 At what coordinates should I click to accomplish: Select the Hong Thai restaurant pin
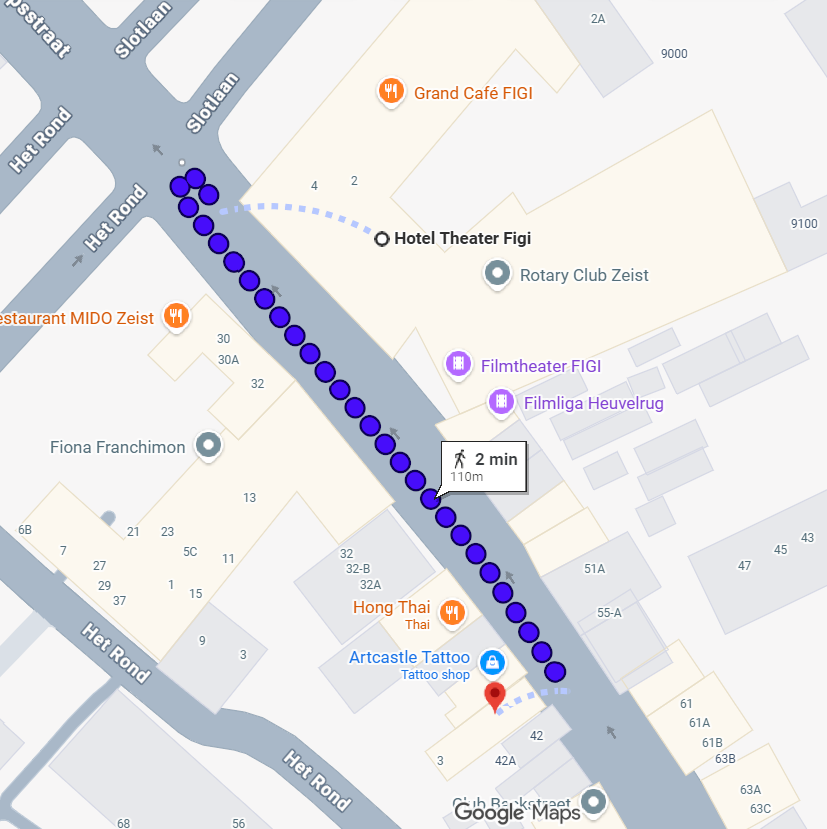(x=452, y=612)
